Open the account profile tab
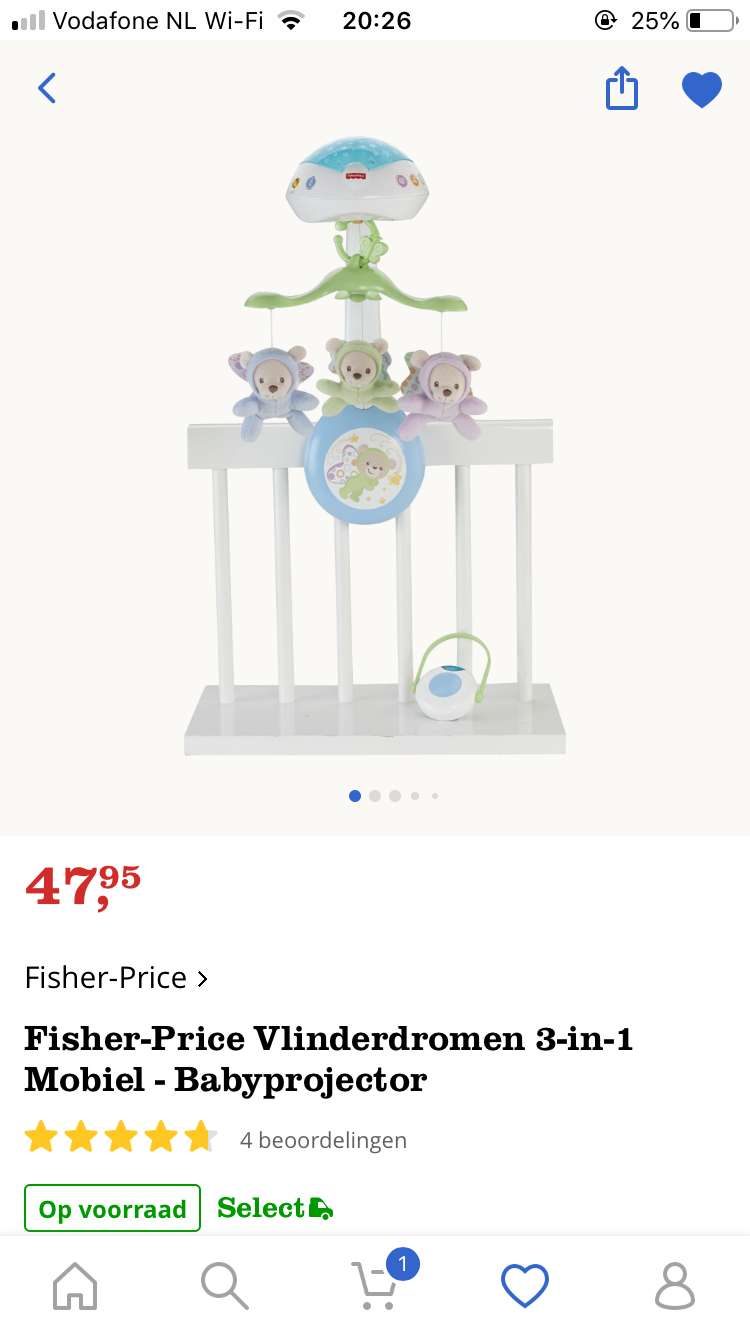This screenshot has width=750, height=1334. tap(675, 1285)
